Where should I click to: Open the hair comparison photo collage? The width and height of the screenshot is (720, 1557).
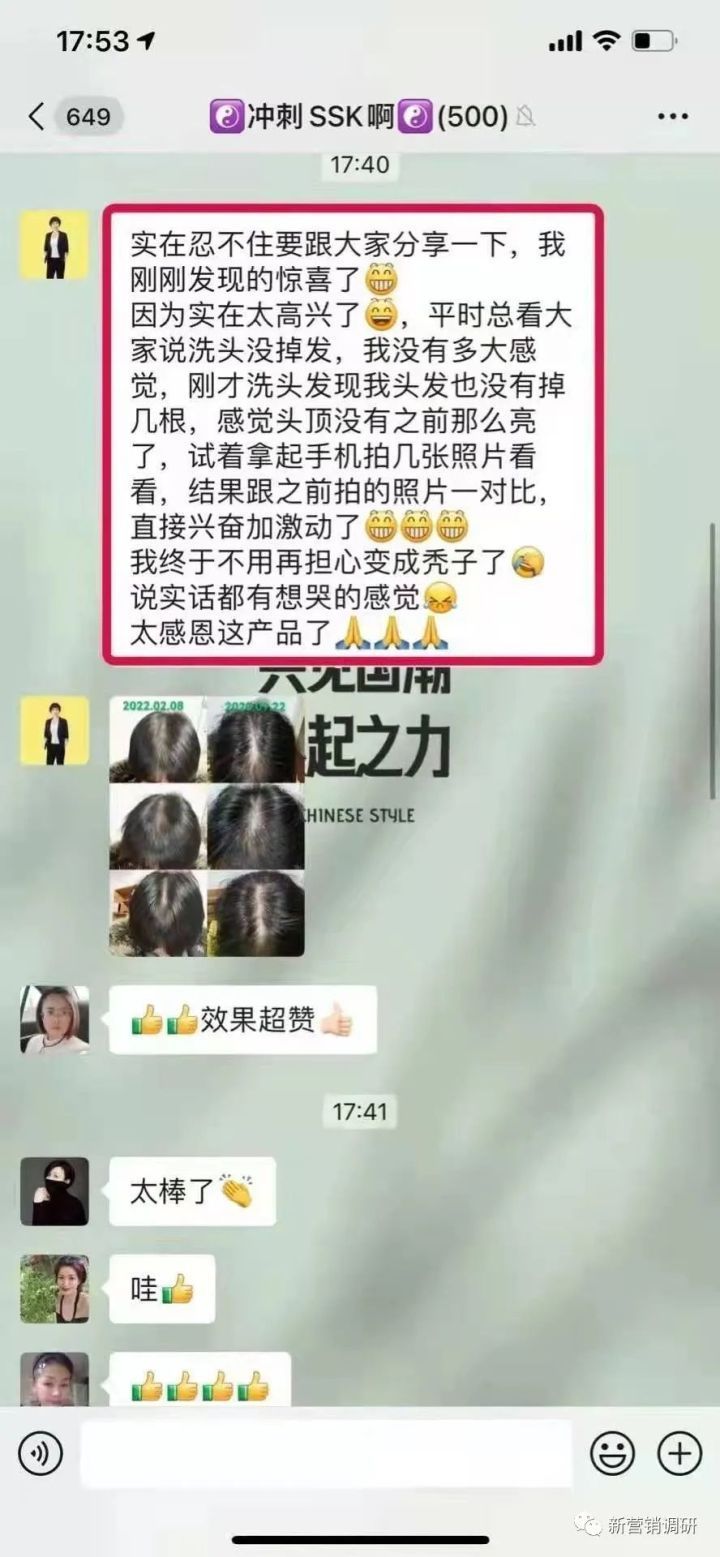point(207,825)
